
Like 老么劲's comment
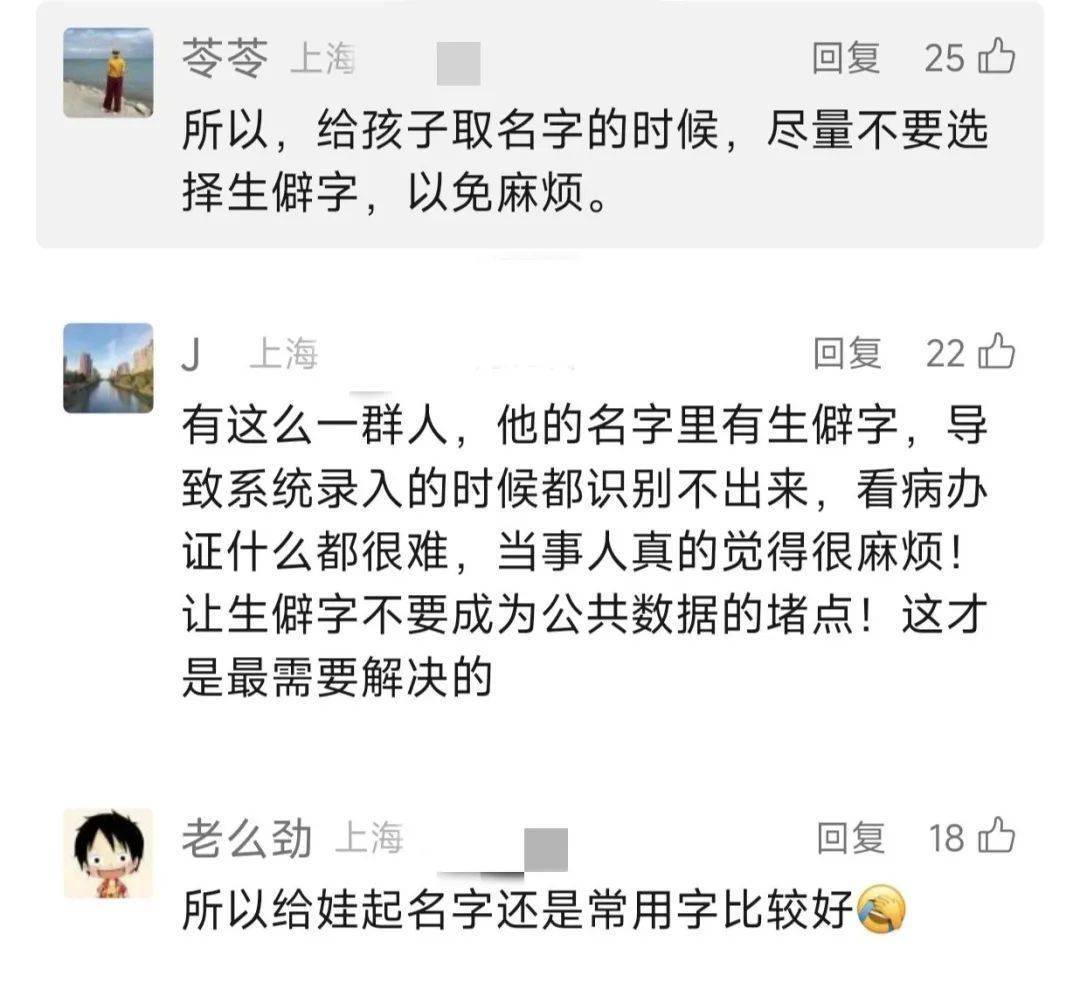[997, 836]
